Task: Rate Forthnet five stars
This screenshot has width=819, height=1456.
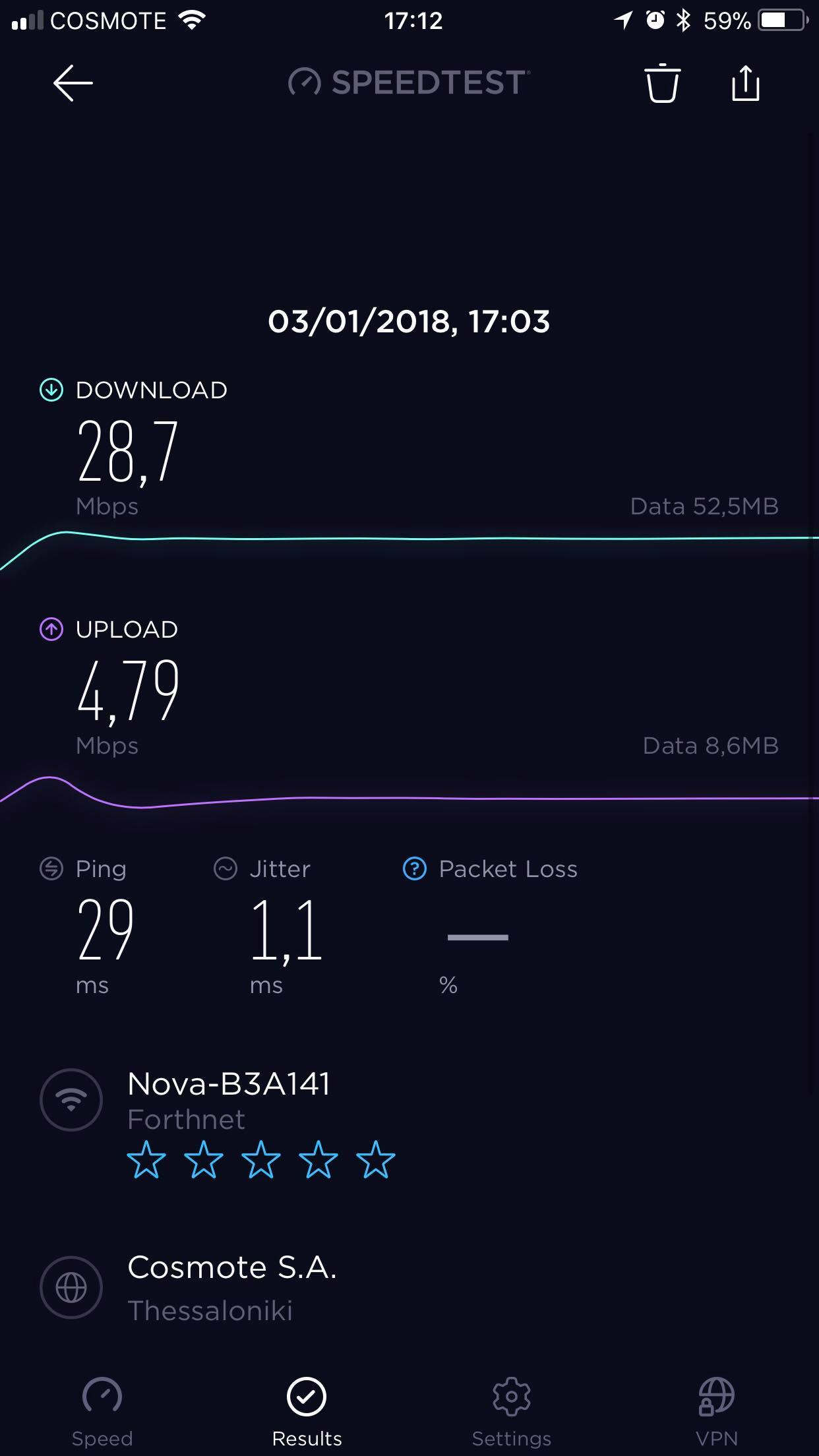Action: (x=376, y=1159)
